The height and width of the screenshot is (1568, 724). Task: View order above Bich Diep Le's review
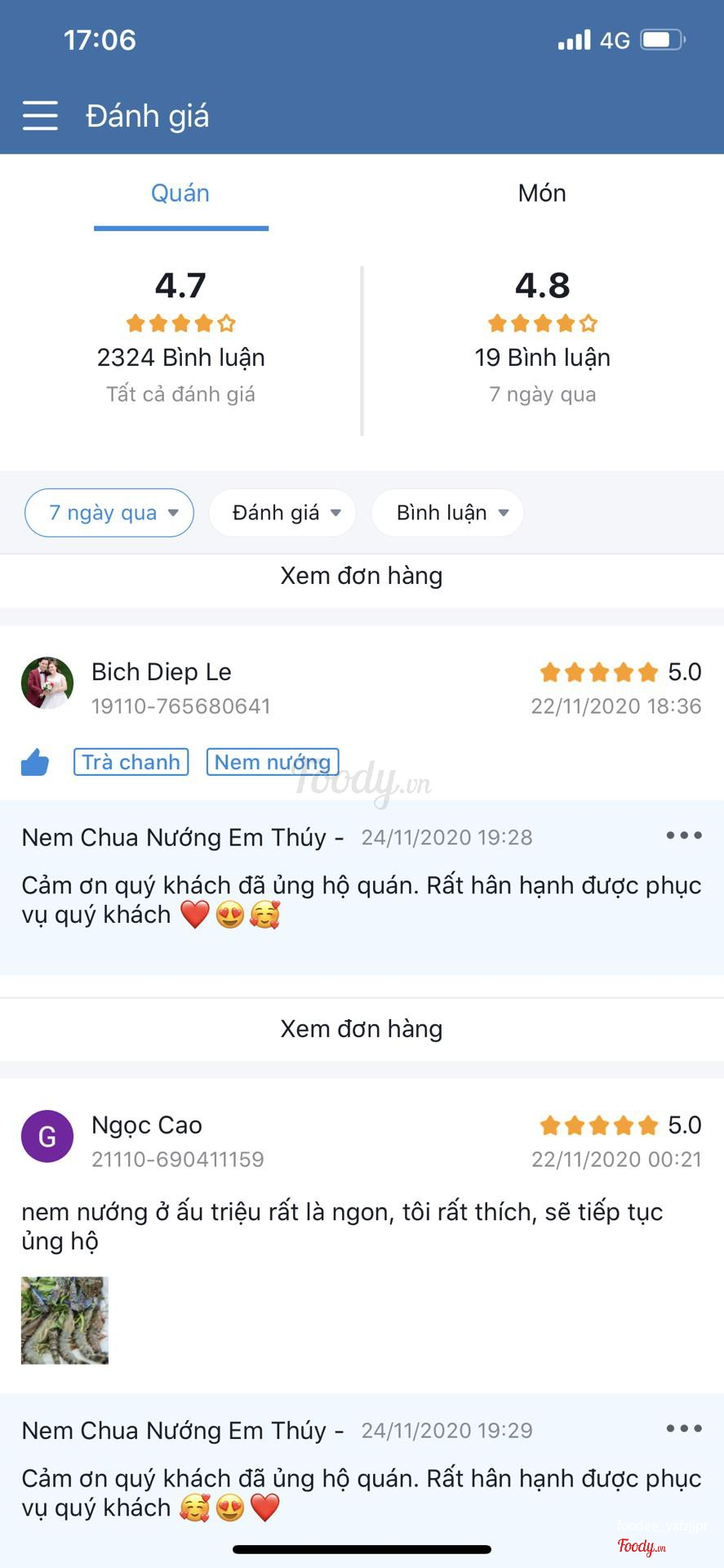(362, 576)
